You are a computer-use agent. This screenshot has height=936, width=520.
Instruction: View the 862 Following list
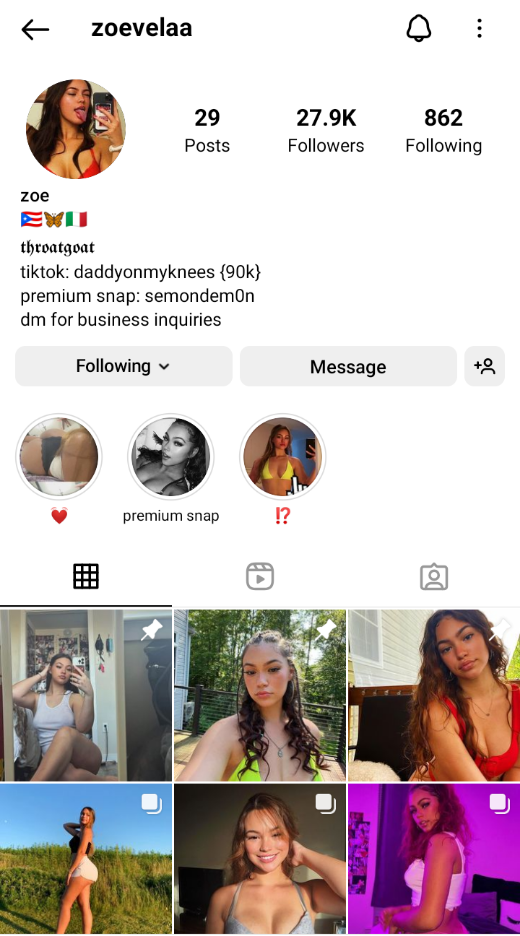tap(444, 131)
